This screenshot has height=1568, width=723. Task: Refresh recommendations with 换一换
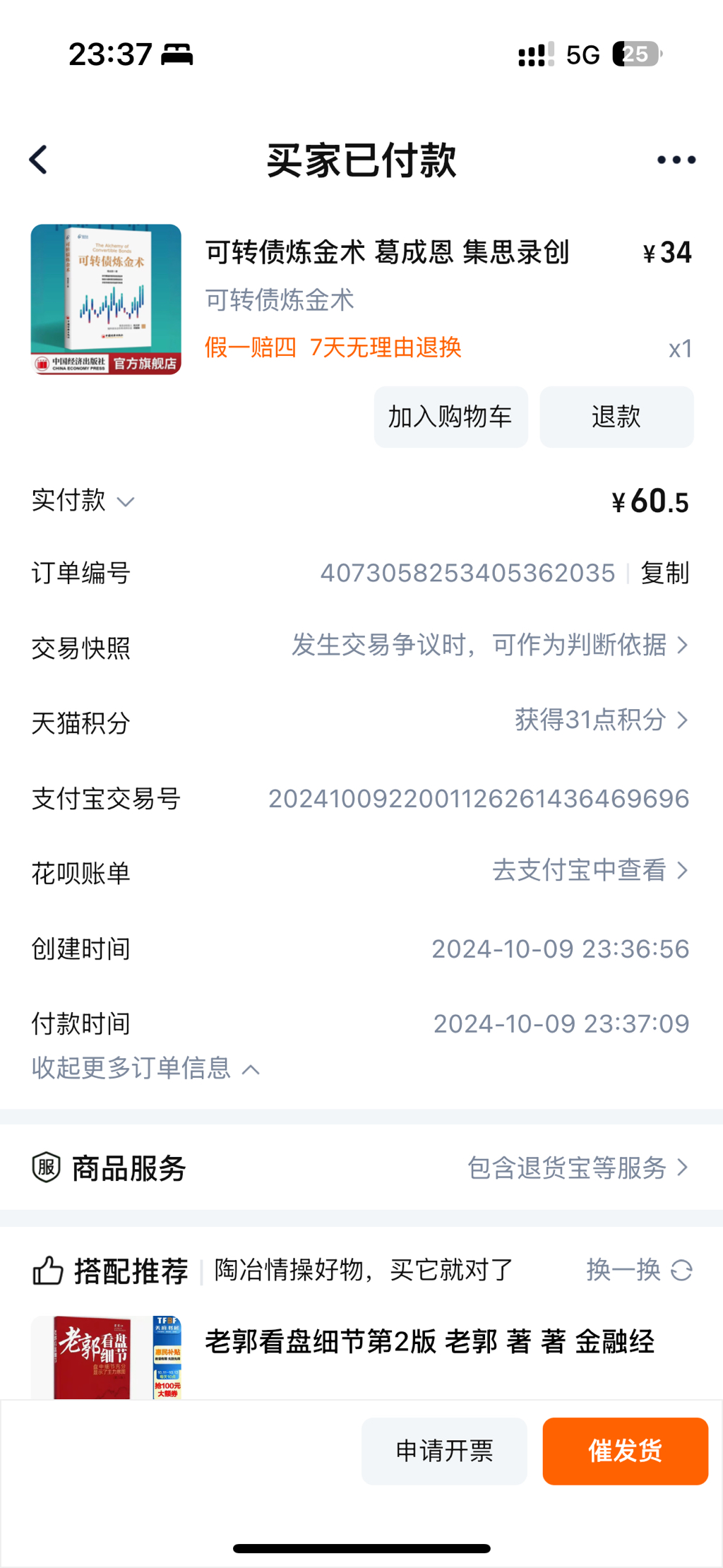pos(639,1270)
